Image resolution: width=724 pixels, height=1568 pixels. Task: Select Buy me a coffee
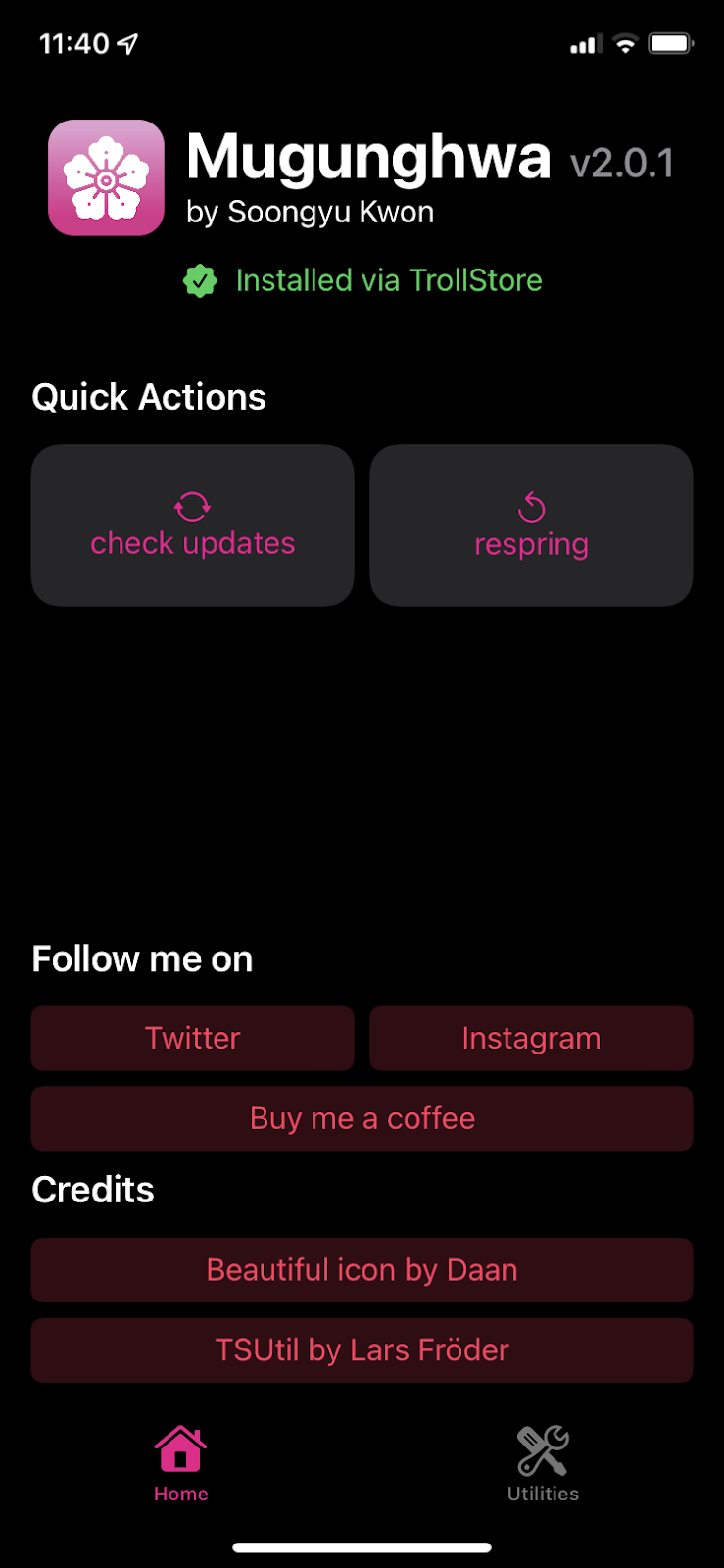click(362, 1118)
